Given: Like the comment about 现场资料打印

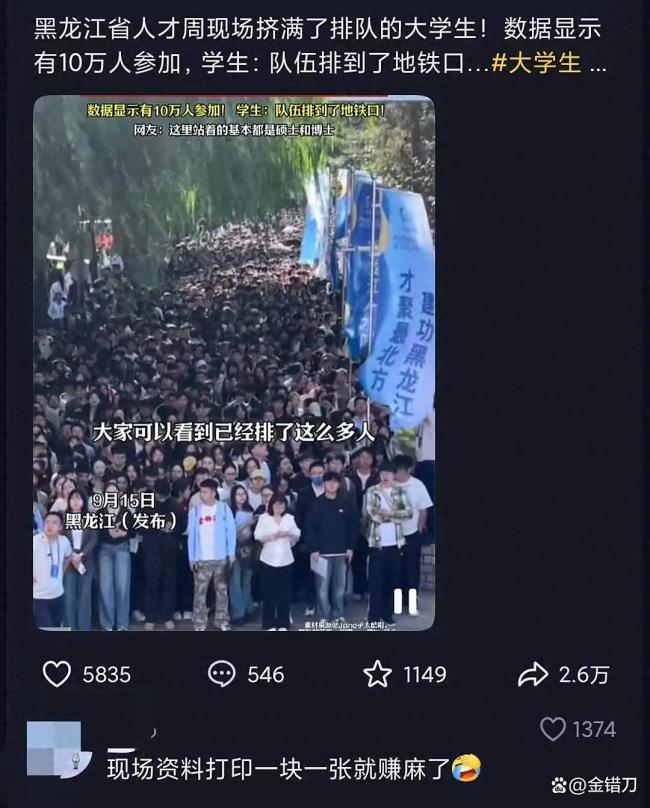Looking at the screenshot, I should 553,729.
